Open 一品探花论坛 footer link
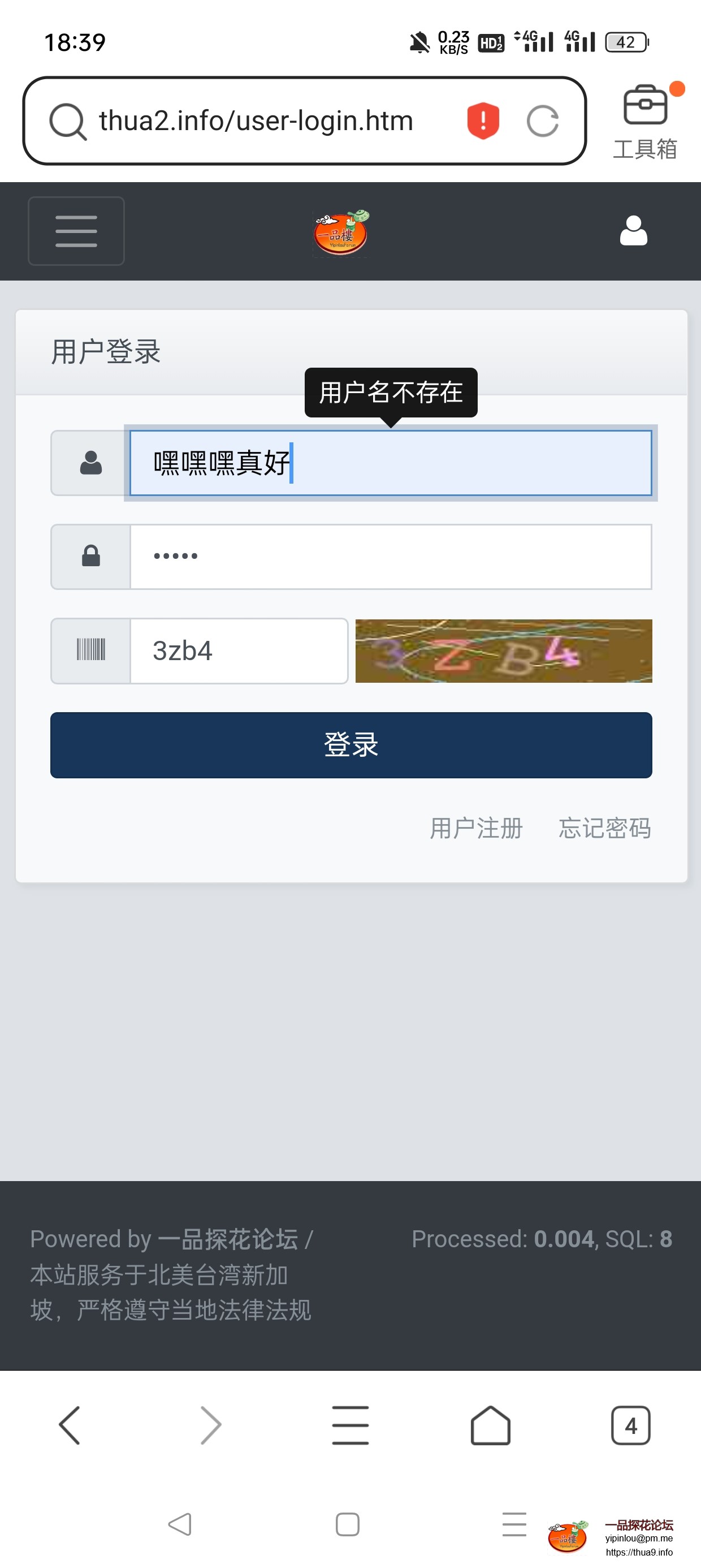The width and height of the screenshot is (701, 1568). (228, 1239)
